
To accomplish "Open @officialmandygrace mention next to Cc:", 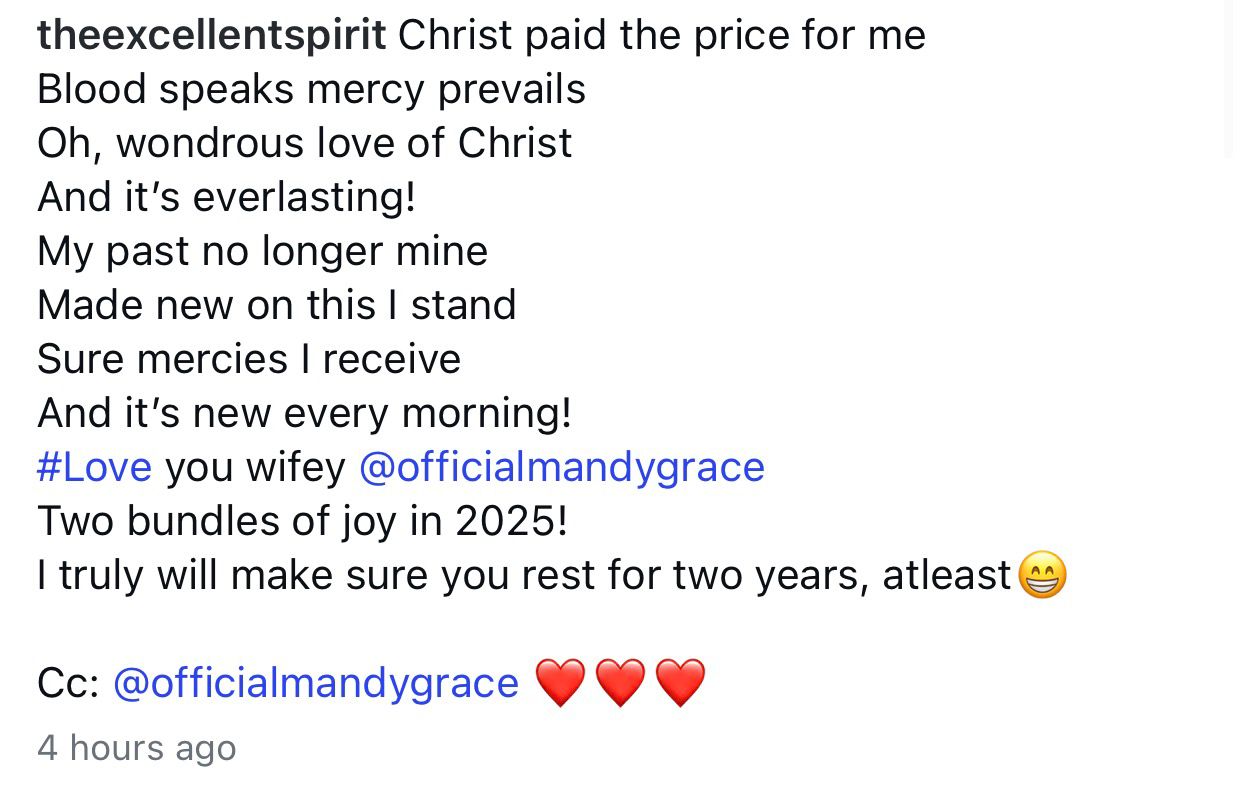I will (x=316, y=683).
